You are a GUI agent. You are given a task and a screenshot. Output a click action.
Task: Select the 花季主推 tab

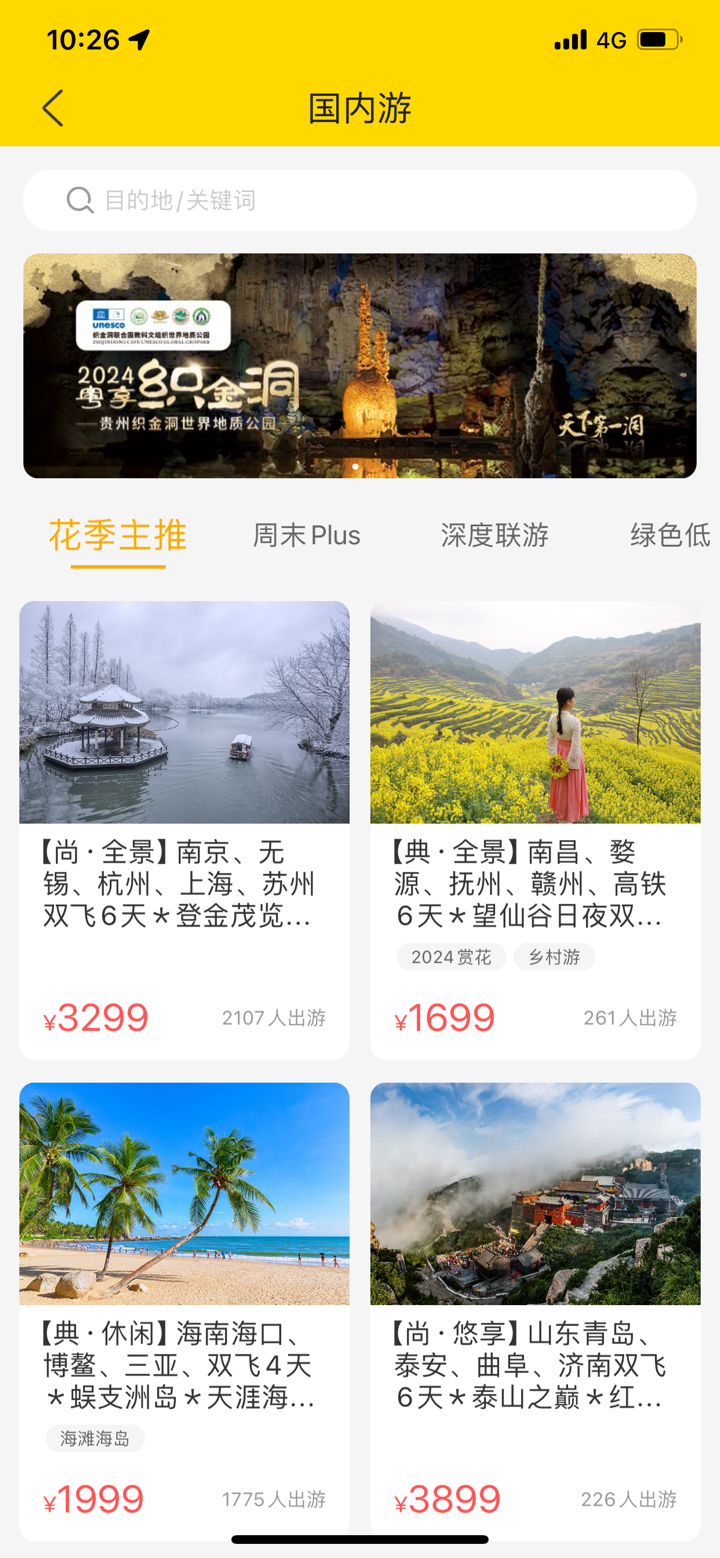click(x=116, y=535)
